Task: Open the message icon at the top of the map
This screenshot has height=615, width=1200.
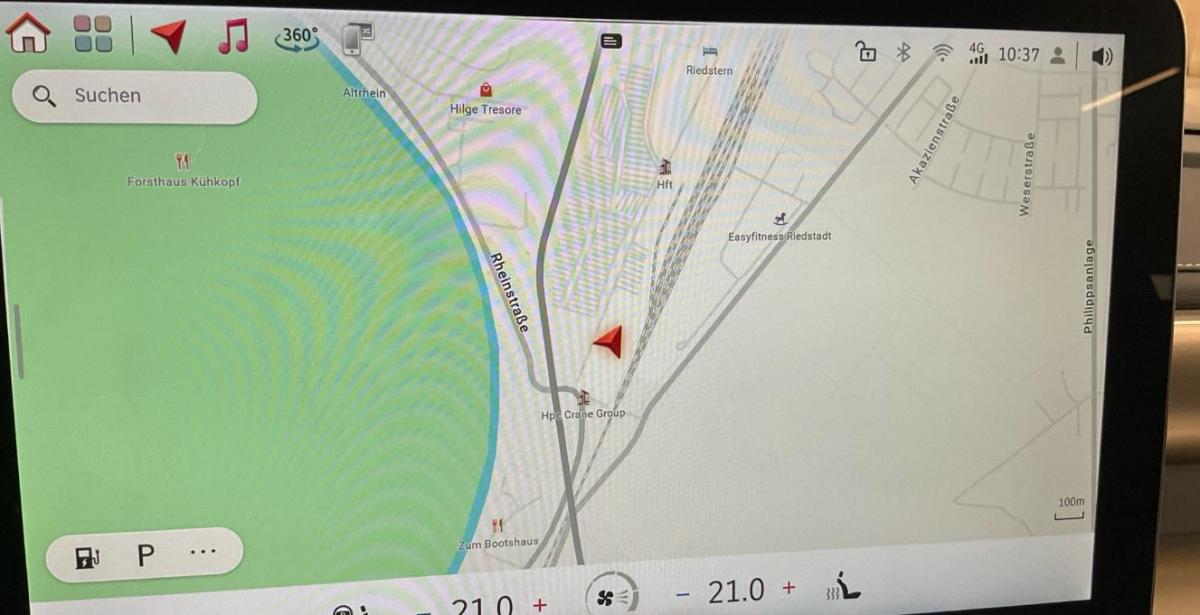Action: pyautogui.click(x=611, y=41)
